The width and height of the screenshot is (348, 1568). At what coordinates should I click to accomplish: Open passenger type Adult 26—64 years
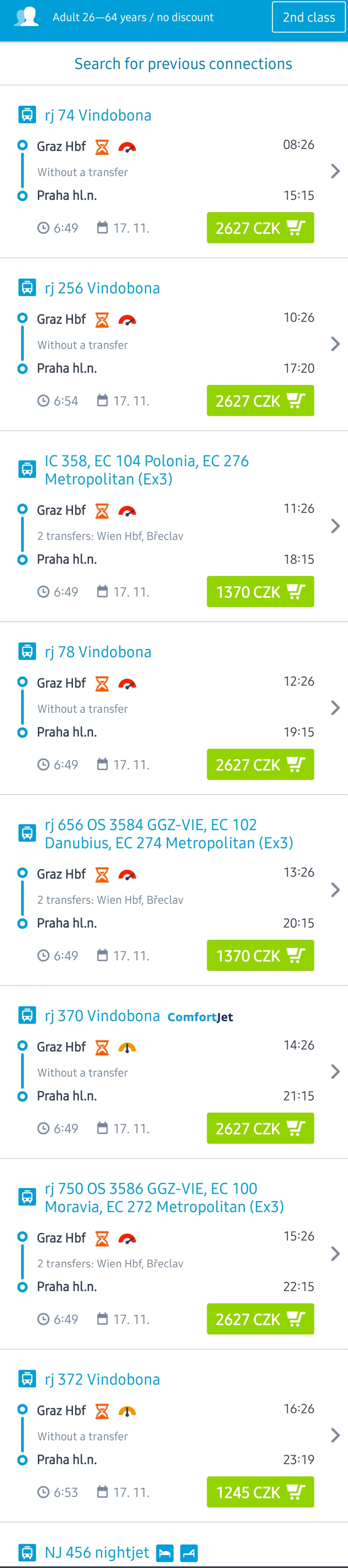point(133,17)
